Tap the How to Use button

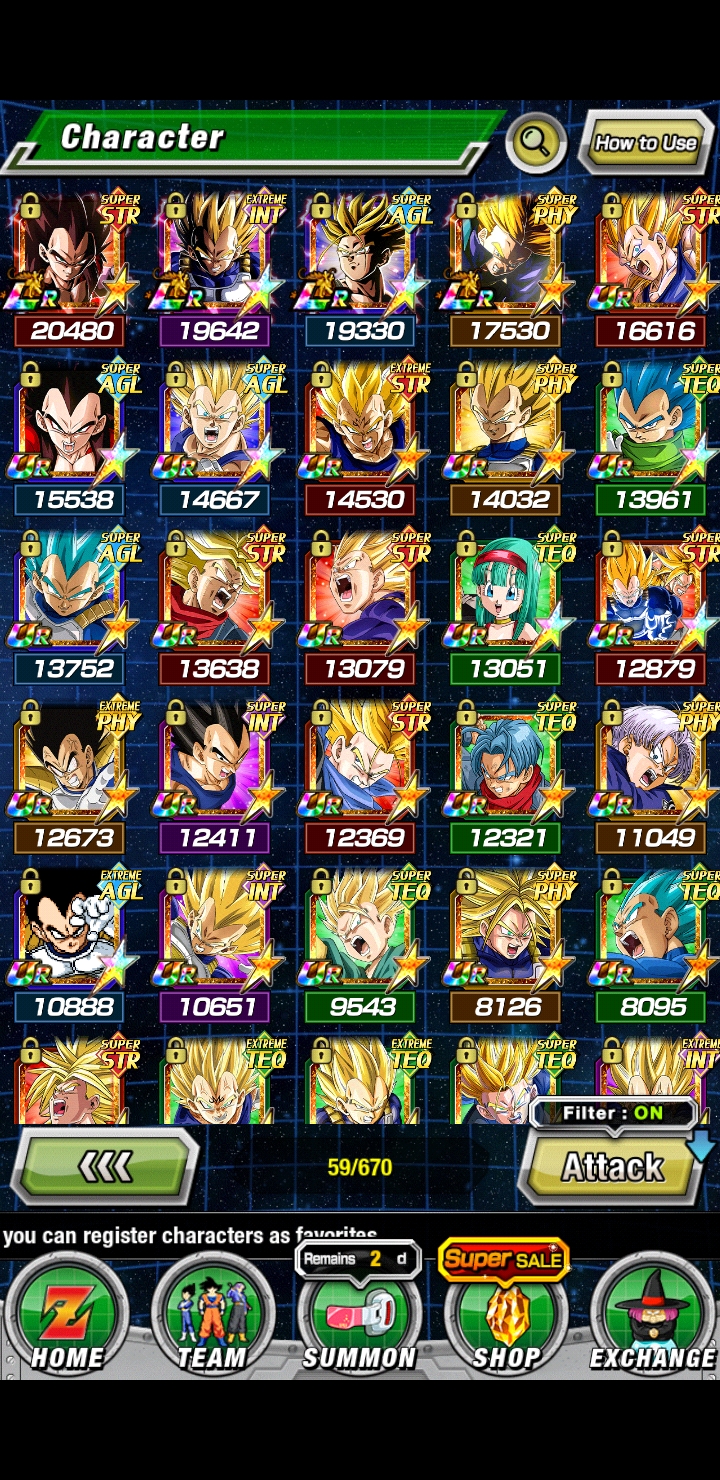click(x=645, y=143)
